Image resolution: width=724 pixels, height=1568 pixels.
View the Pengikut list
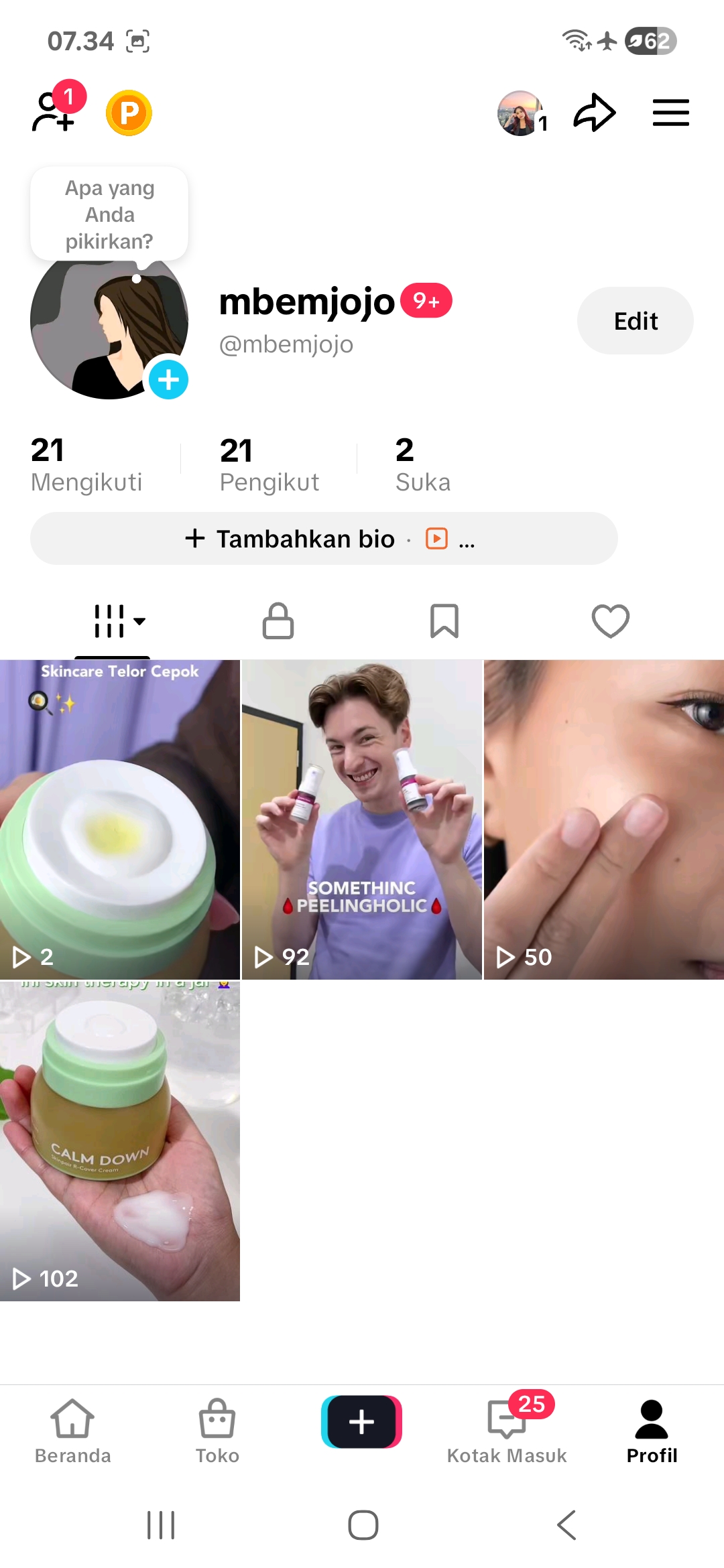pyautogui.click(x=269, y=464)
